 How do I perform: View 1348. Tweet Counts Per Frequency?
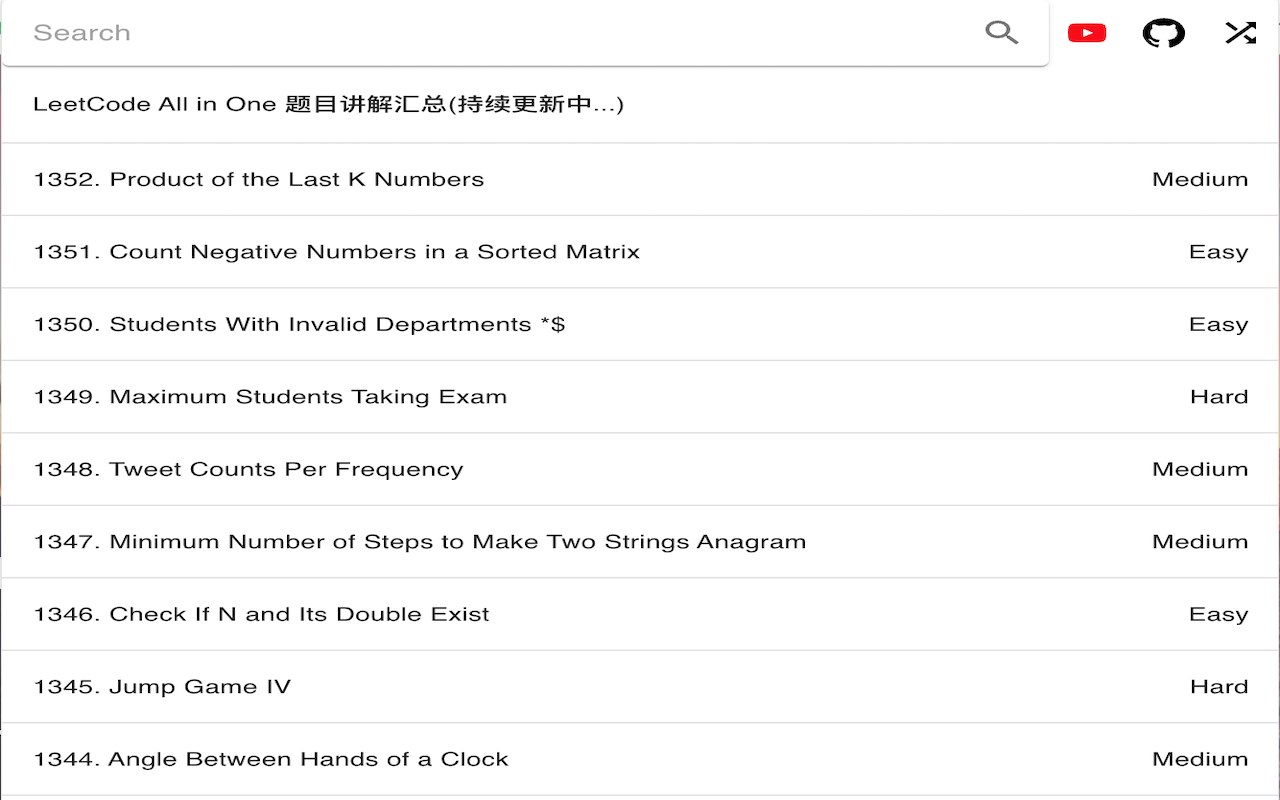(x=248, y=469)
